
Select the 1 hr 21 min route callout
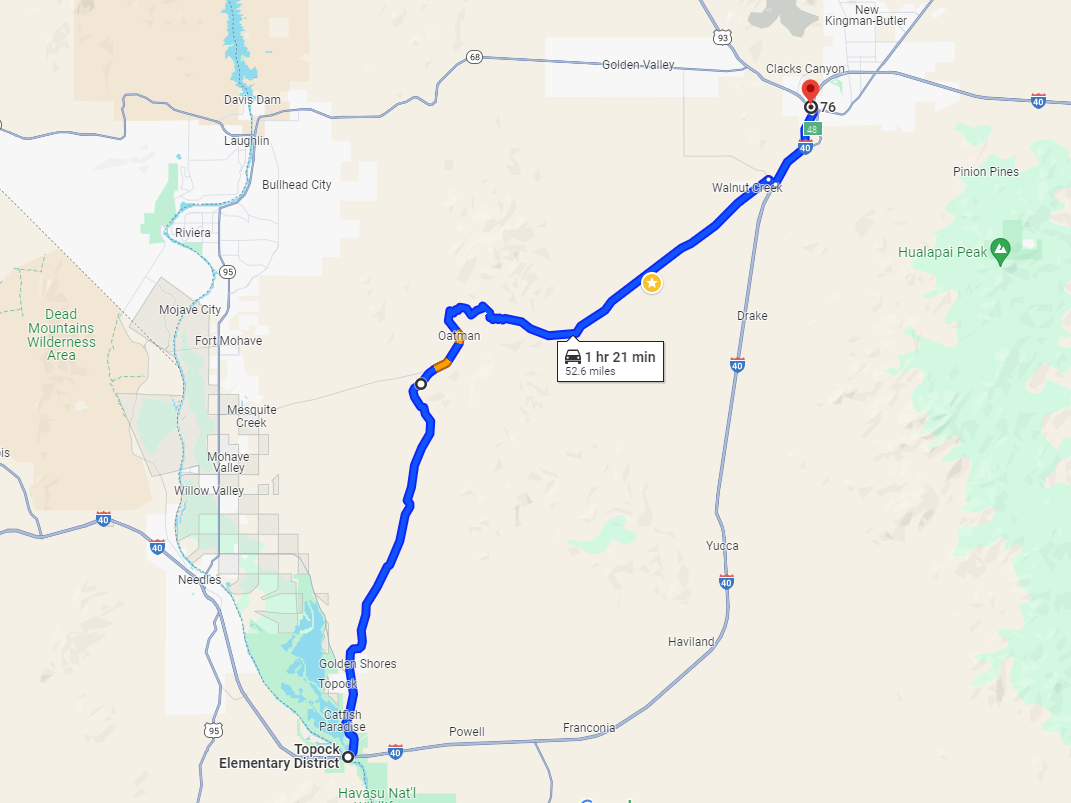(x=610, y=362)
